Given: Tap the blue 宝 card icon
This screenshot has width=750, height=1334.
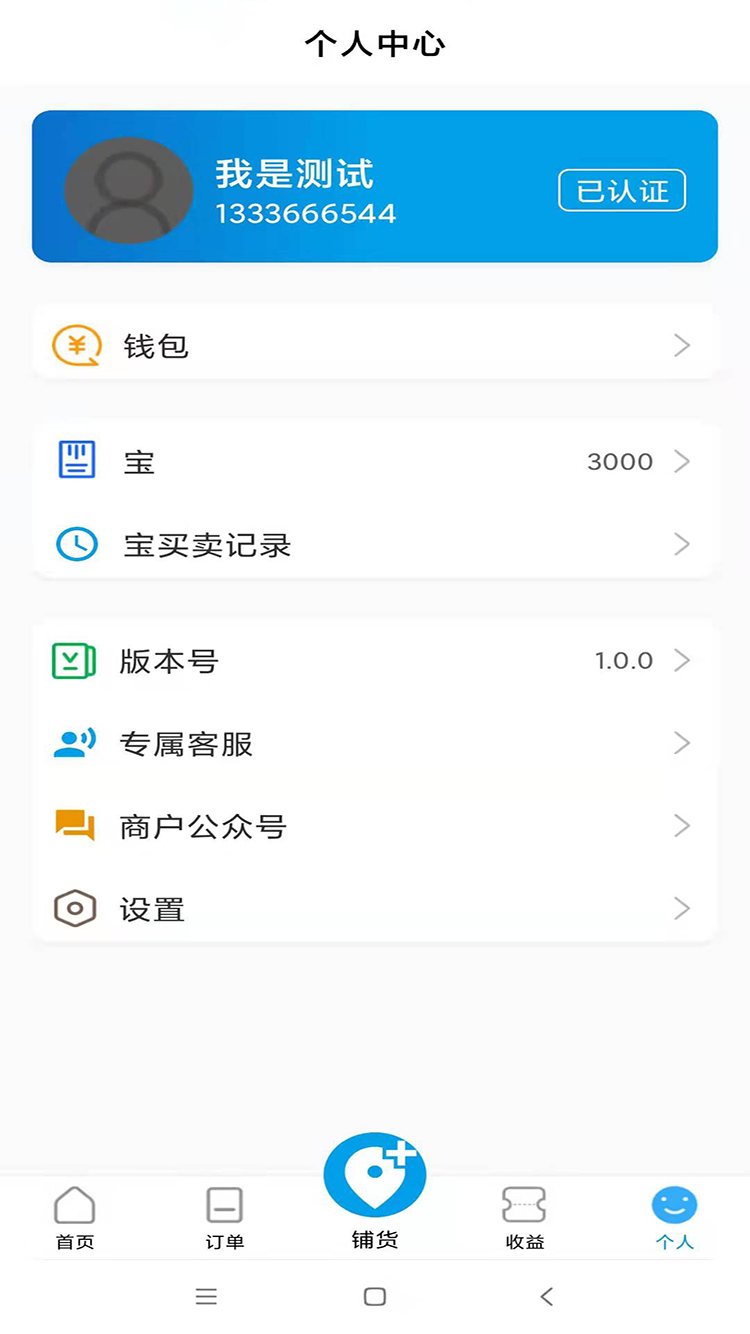Looking at the screenshot, I should 76,461.
